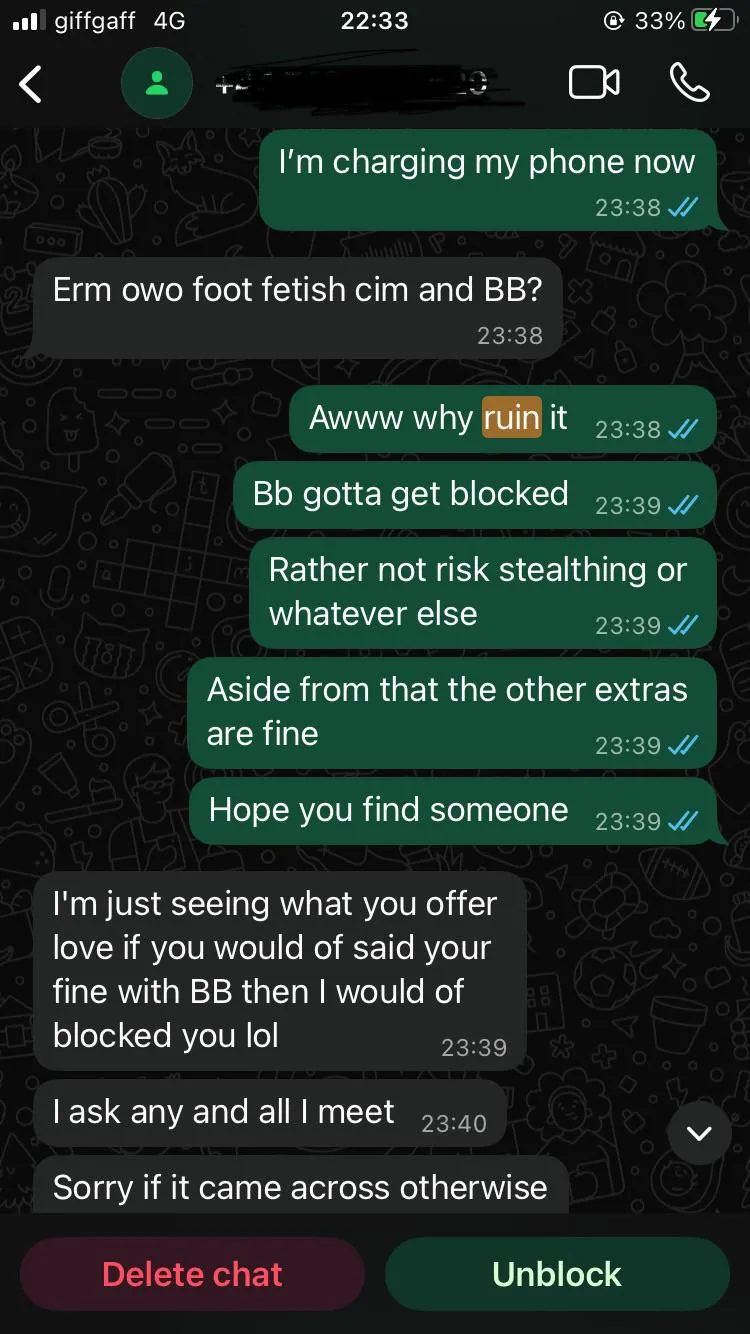This screenshot has width=750, height=1334.
Task: Jump to latest messages with down arrow
Action: [699, 1132]
